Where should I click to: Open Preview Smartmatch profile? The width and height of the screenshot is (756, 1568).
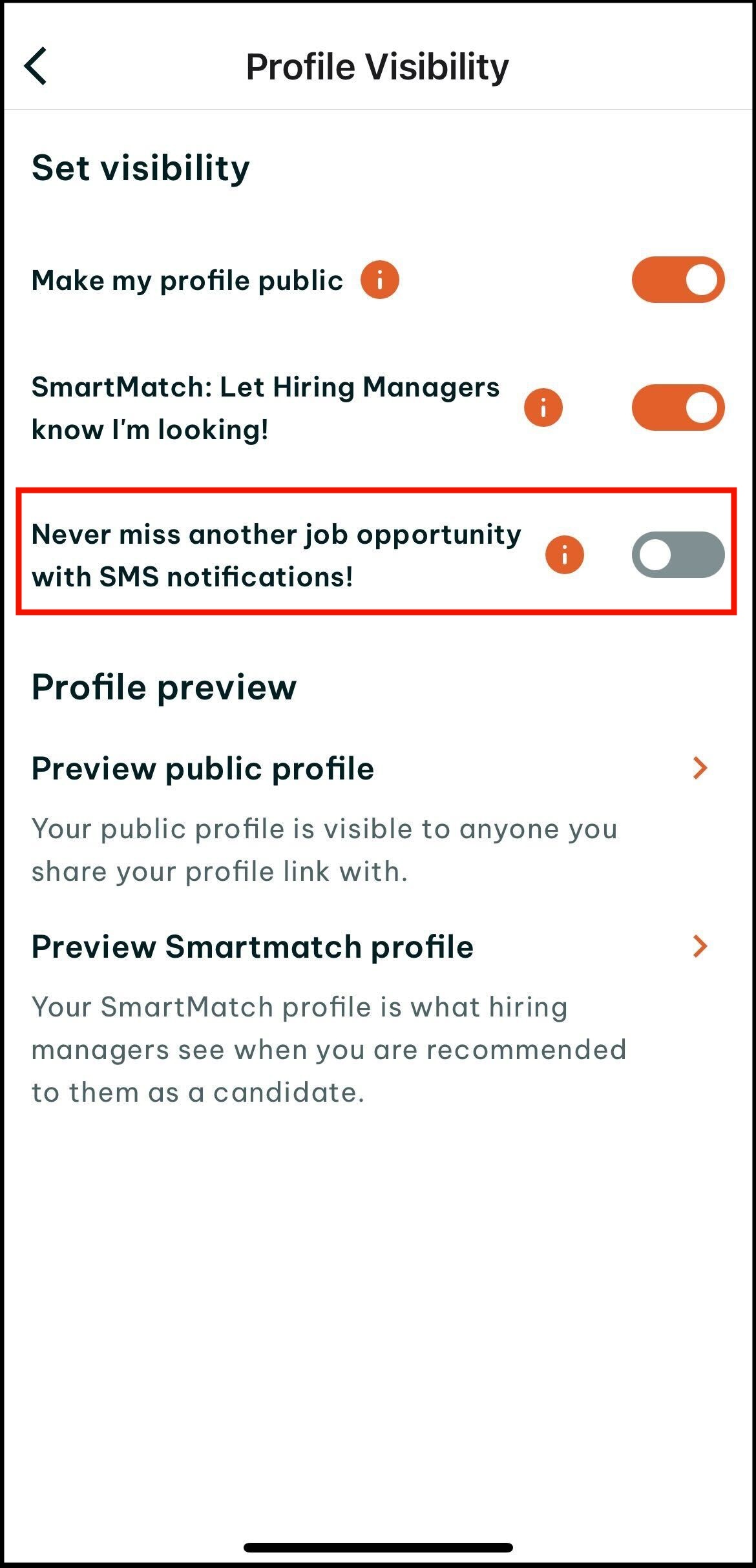(370, 947)
